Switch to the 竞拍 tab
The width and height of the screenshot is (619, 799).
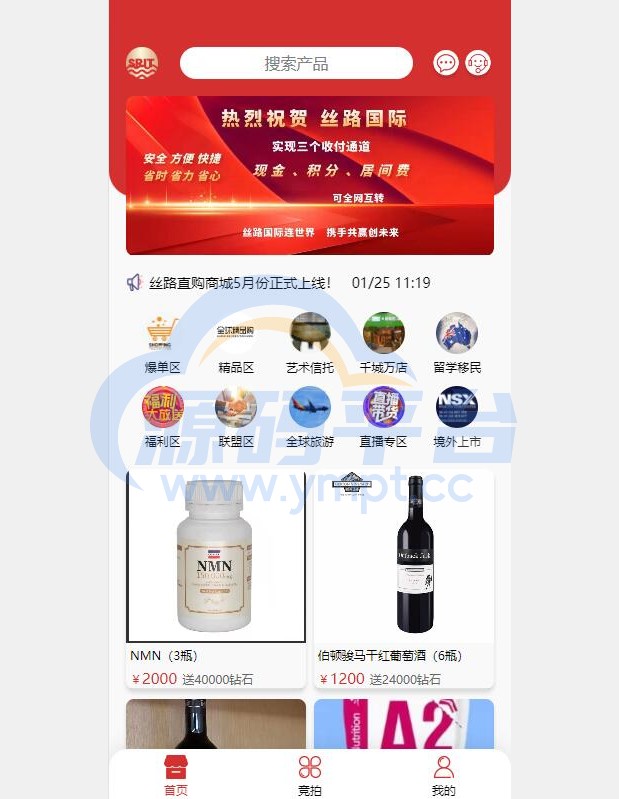pyautogui.click(x=310, y=775)
